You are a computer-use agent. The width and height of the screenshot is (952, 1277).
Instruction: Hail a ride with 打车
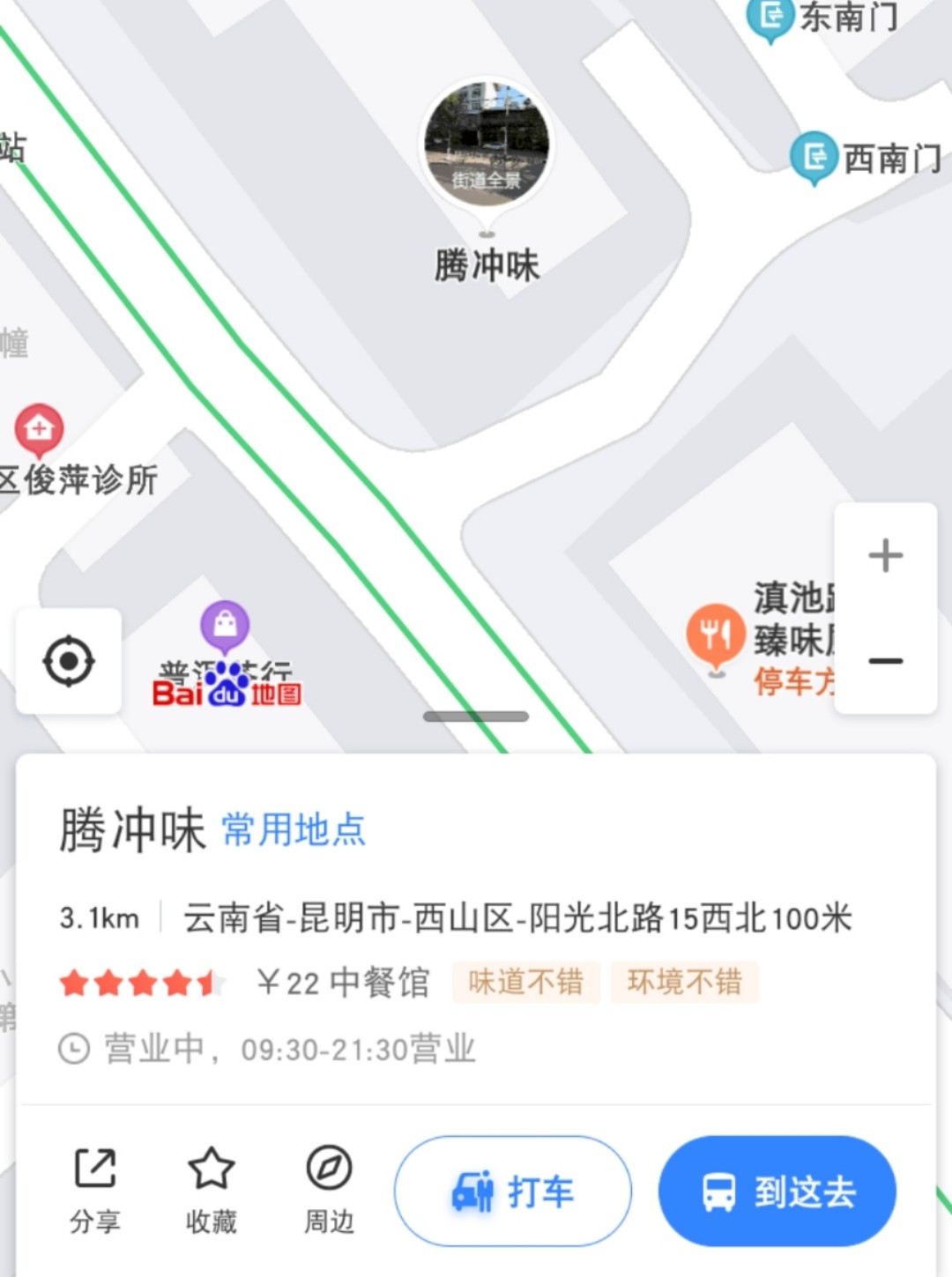[x=513, y=1192]
